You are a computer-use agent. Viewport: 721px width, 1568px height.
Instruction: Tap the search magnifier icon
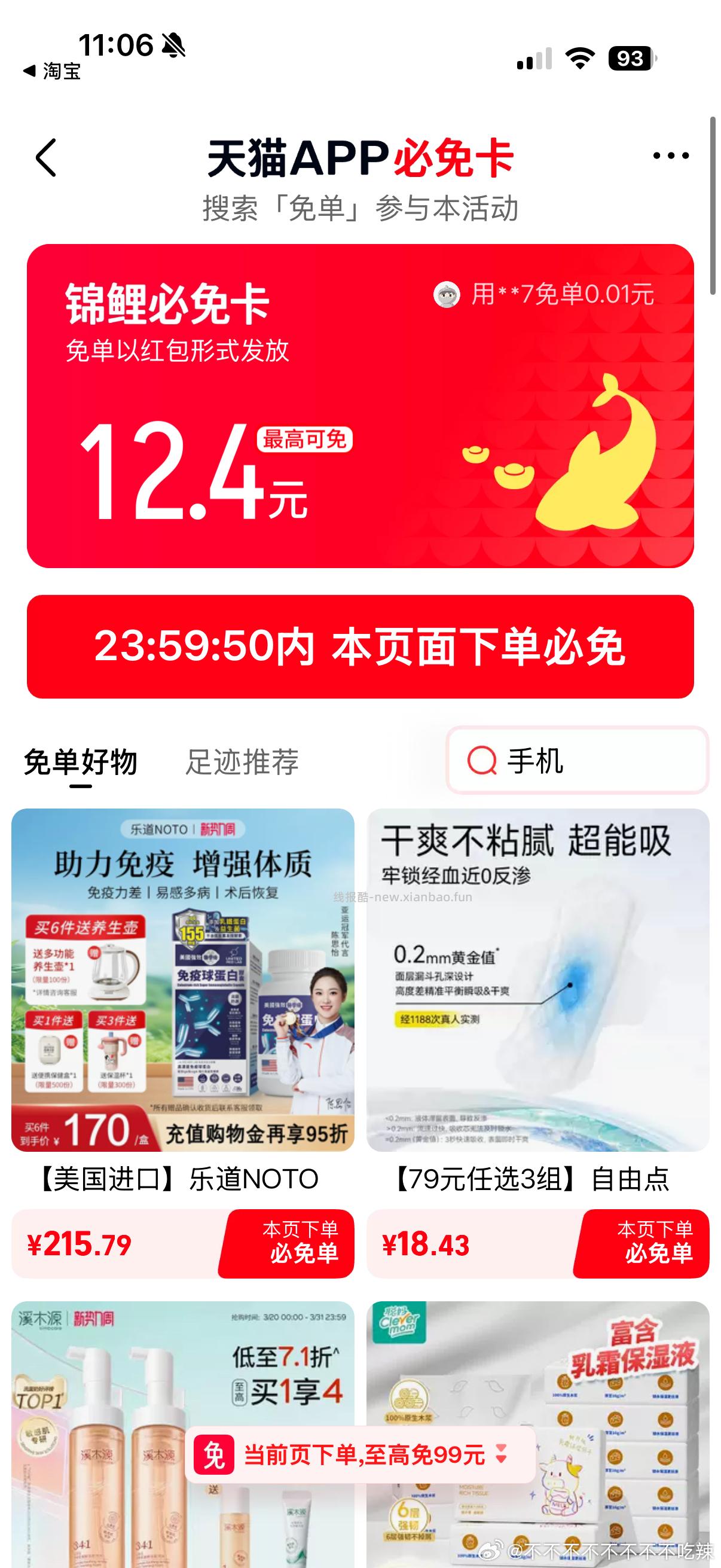pyautogui.click(x=484, y=761)
